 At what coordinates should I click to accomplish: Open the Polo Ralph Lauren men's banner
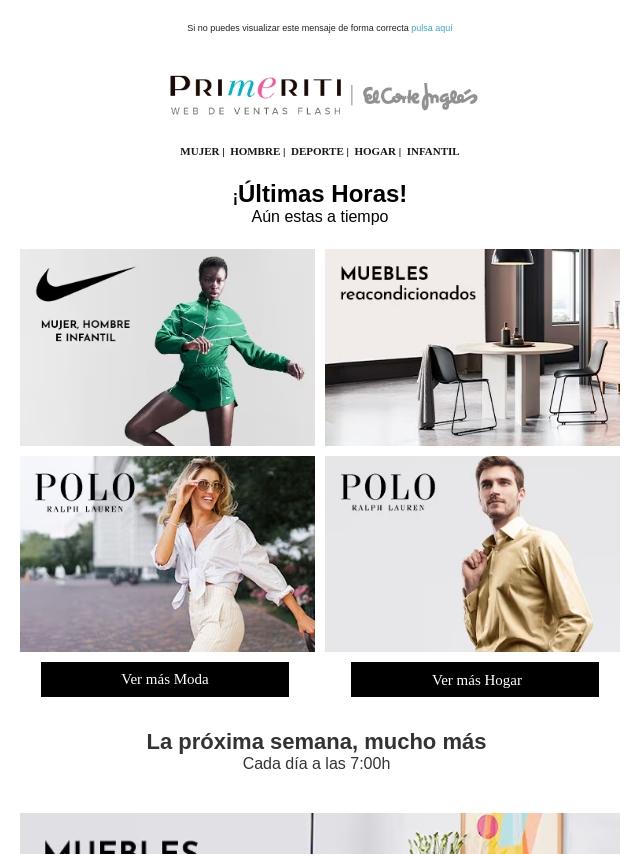click(472, 554)
